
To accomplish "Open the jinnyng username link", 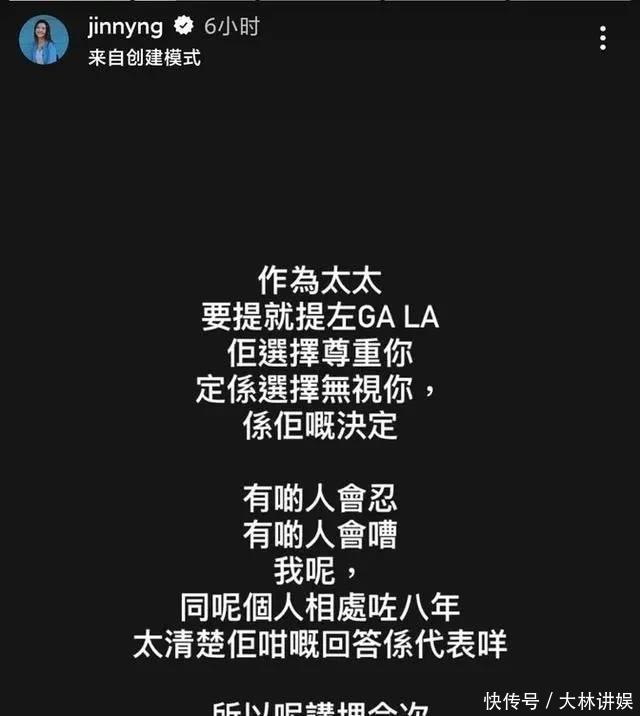I will click(x=124, y=27).
